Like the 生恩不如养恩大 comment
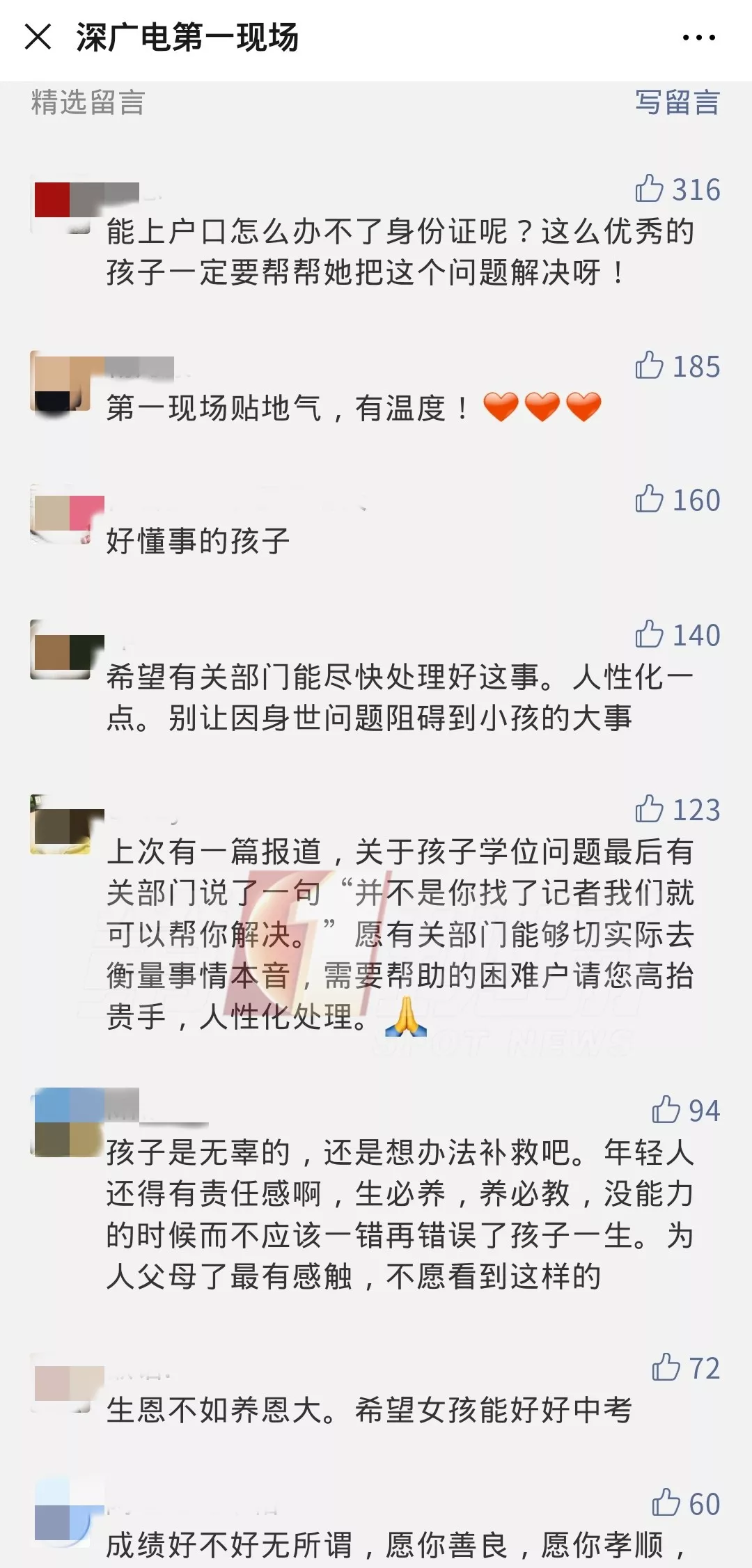This screenshot has width=752, height=1568. [x=666, y=1367]
